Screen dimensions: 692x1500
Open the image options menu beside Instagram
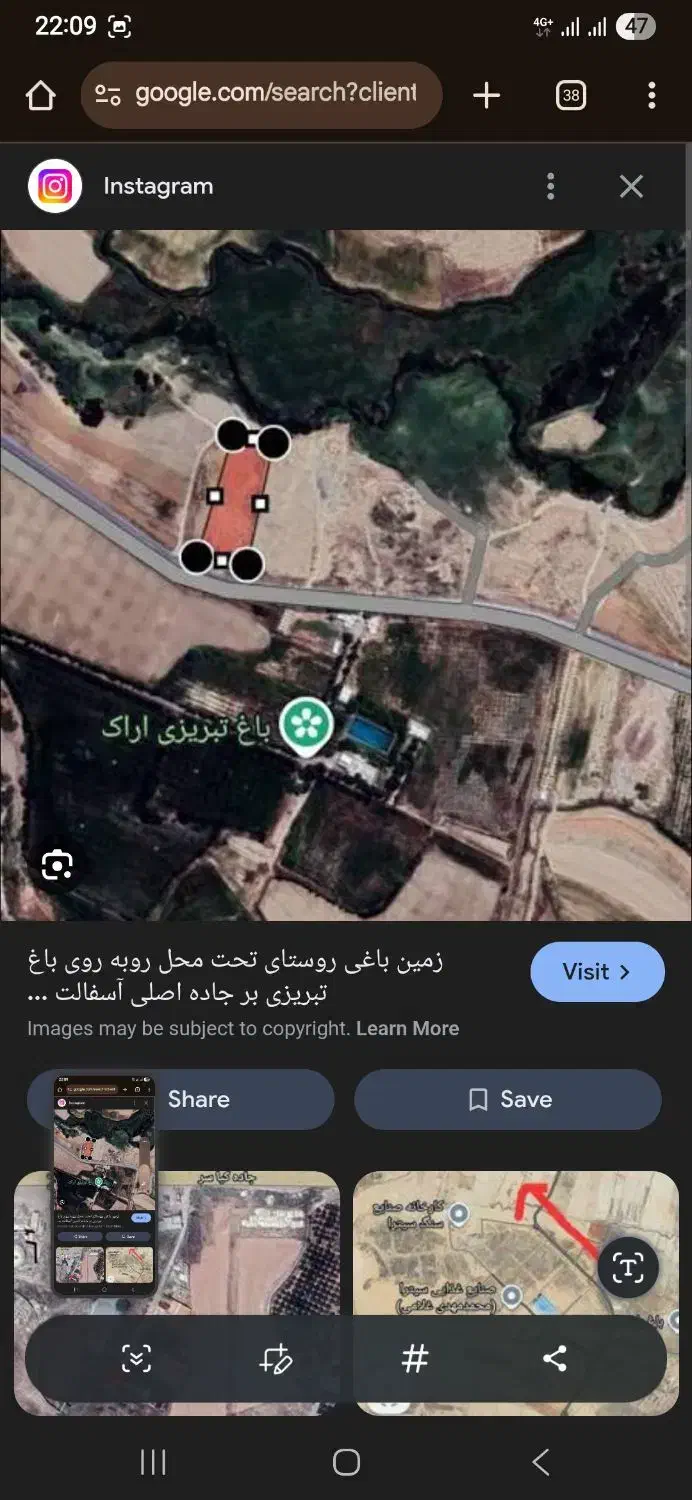click(x=550, y=186)
